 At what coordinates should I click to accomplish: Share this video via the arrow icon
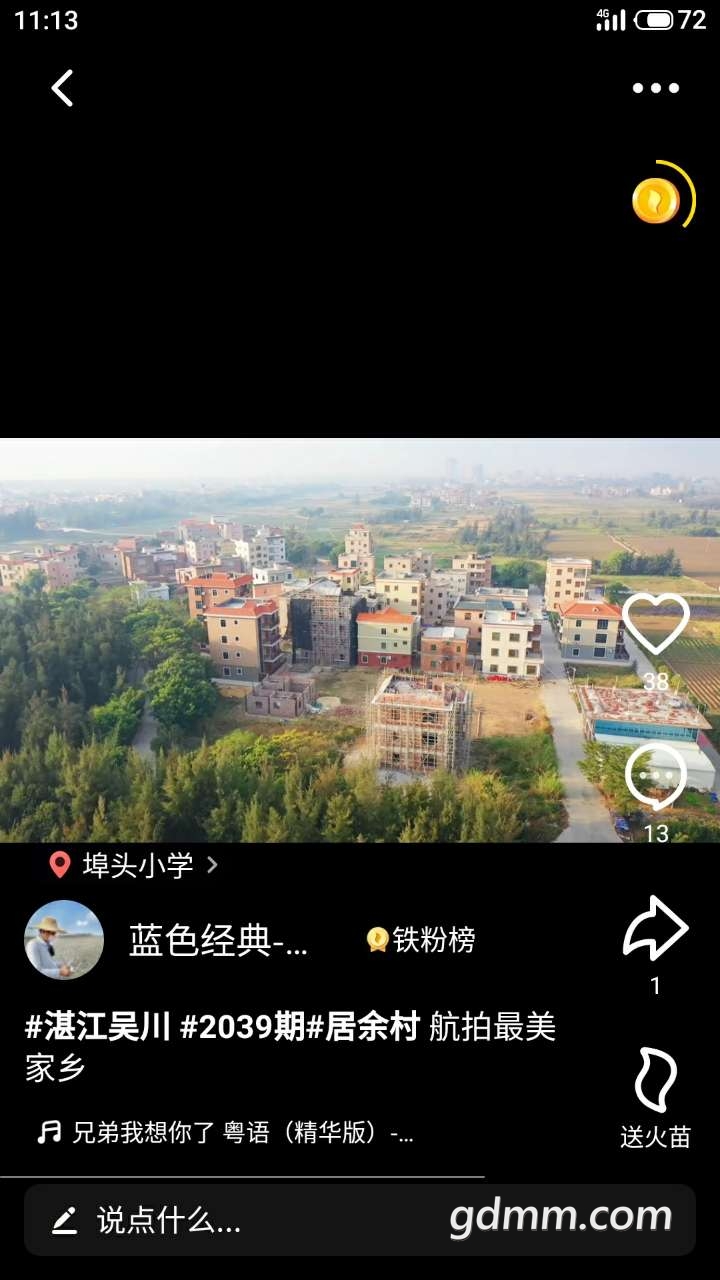(656, 930)
